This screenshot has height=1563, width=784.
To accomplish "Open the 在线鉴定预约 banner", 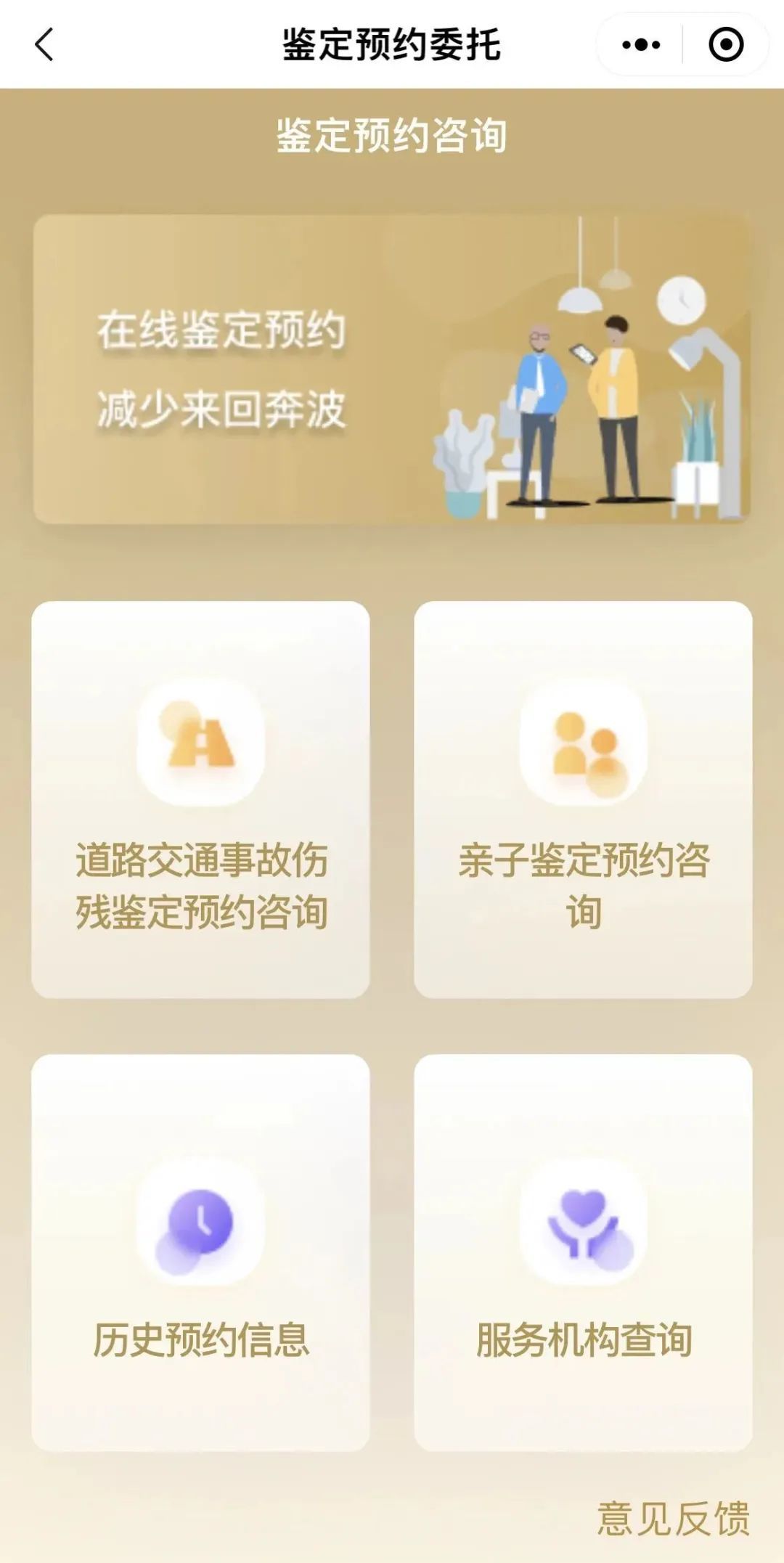I will click(391, 369).
